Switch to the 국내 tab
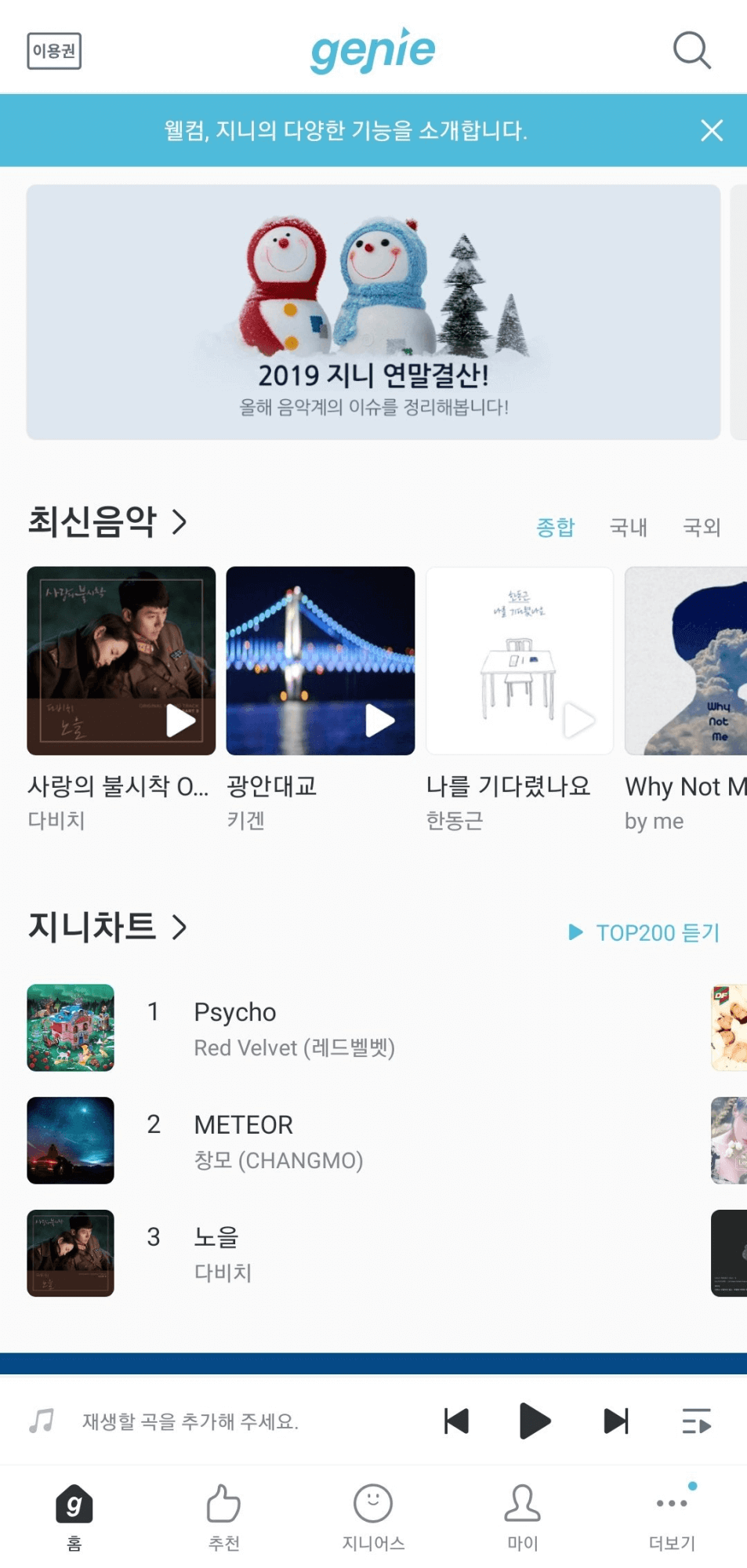The image size is (747, 1568). click(x=629, y=527)
